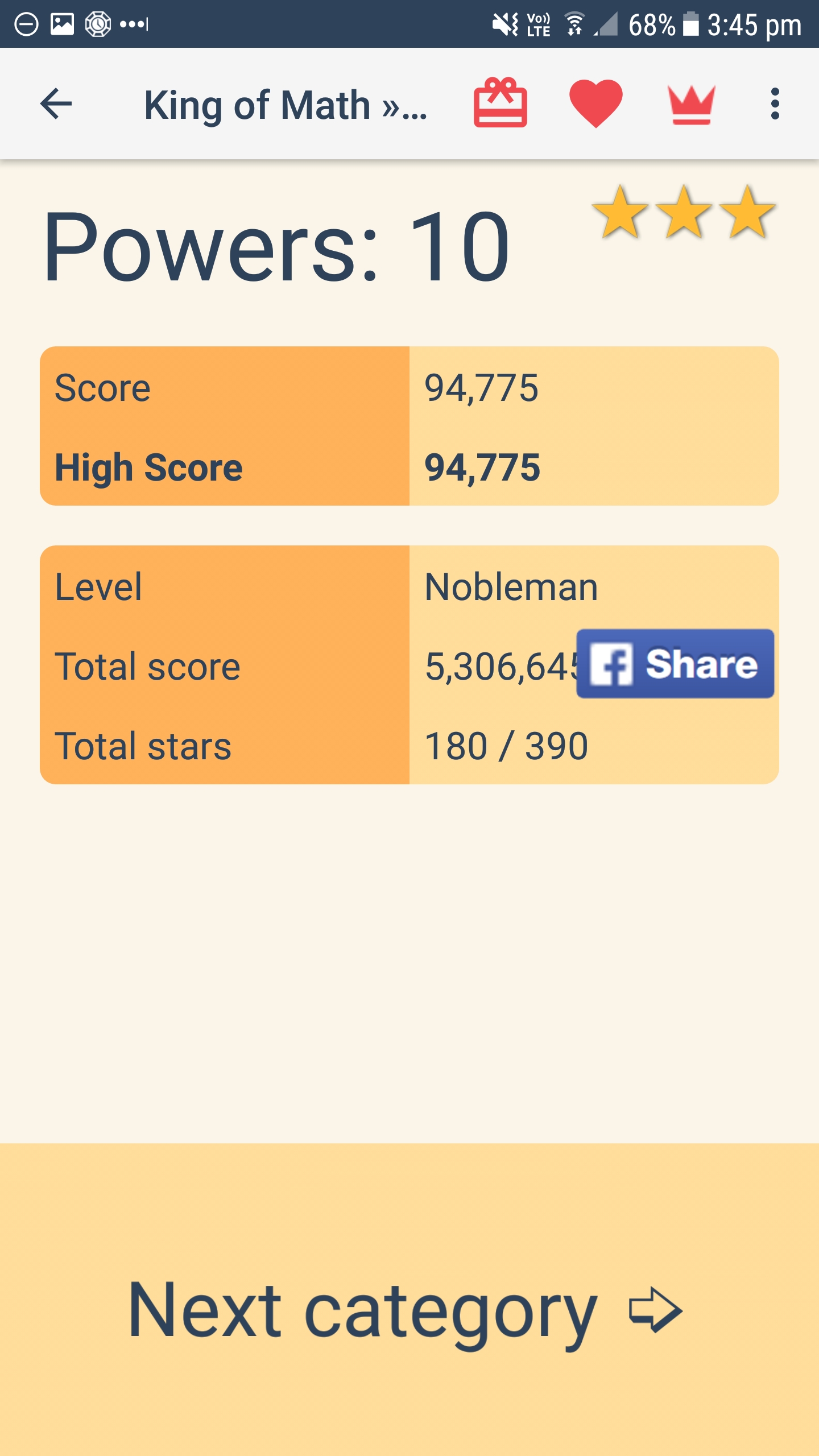Open the overflow menu
This screenshot has height=1456, width=819.
pyautogui.click(x=775, y=104)
